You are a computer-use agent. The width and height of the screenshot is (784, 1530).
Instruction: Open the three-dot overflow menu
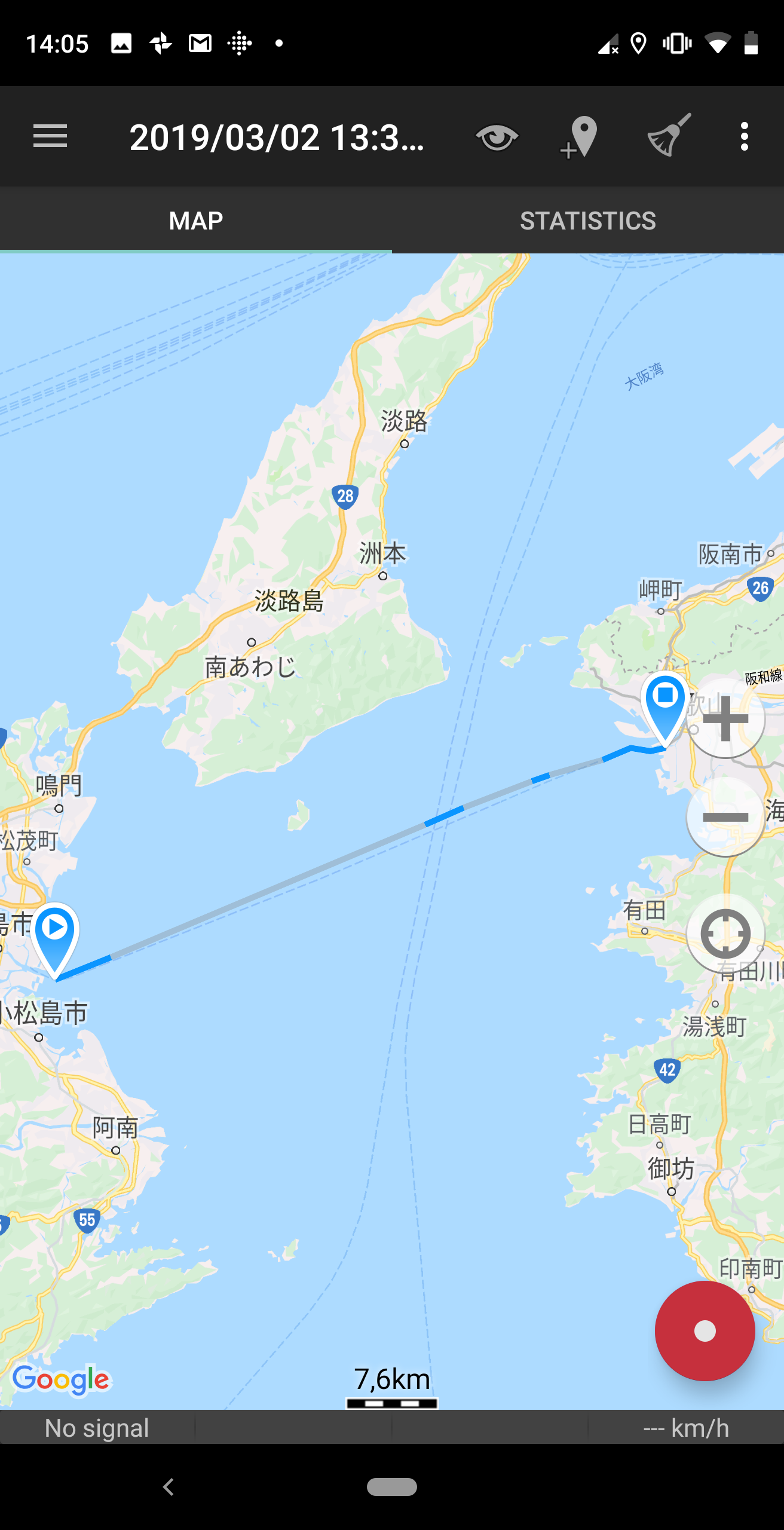point(744,137)
